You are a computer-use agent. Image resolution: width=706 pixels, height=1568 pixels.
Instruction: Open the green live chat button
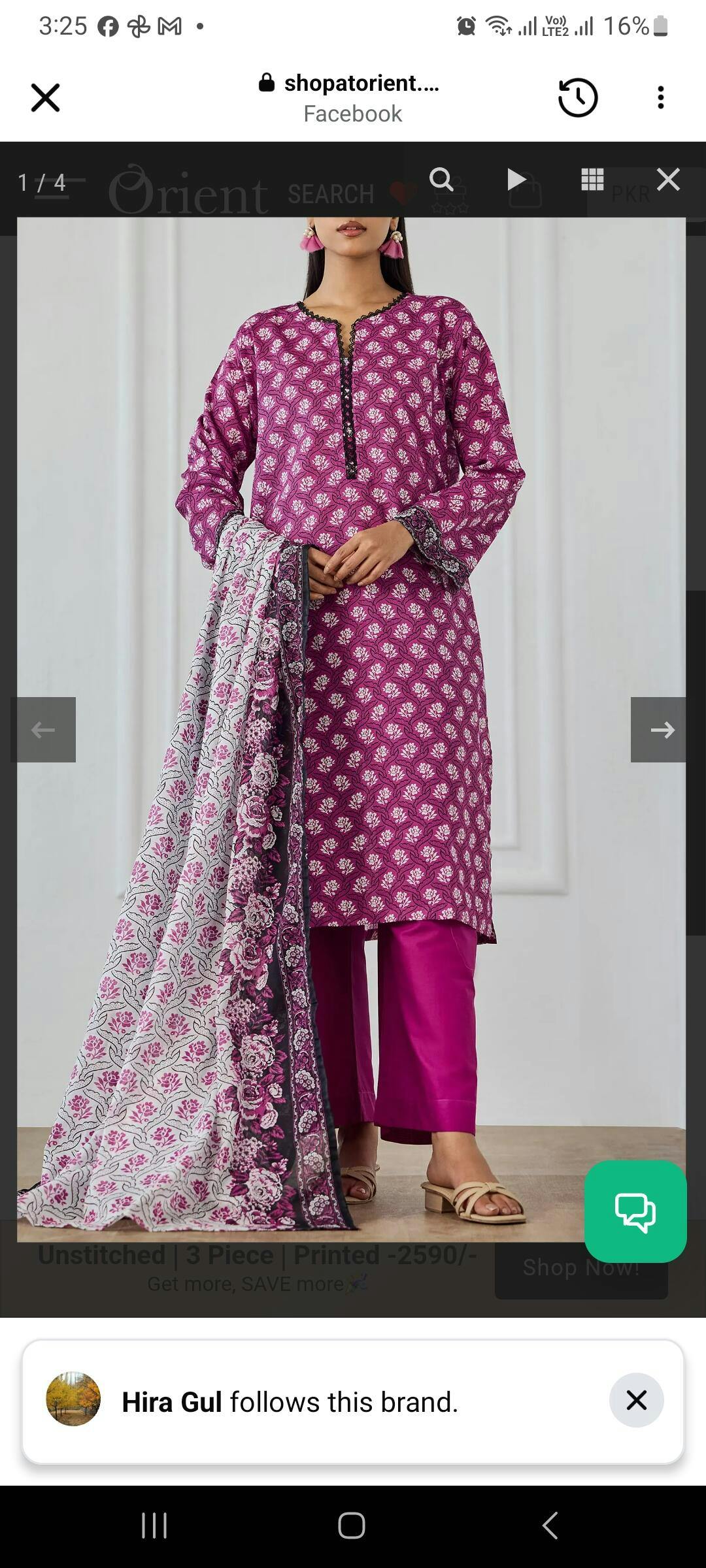(635, 1211)
